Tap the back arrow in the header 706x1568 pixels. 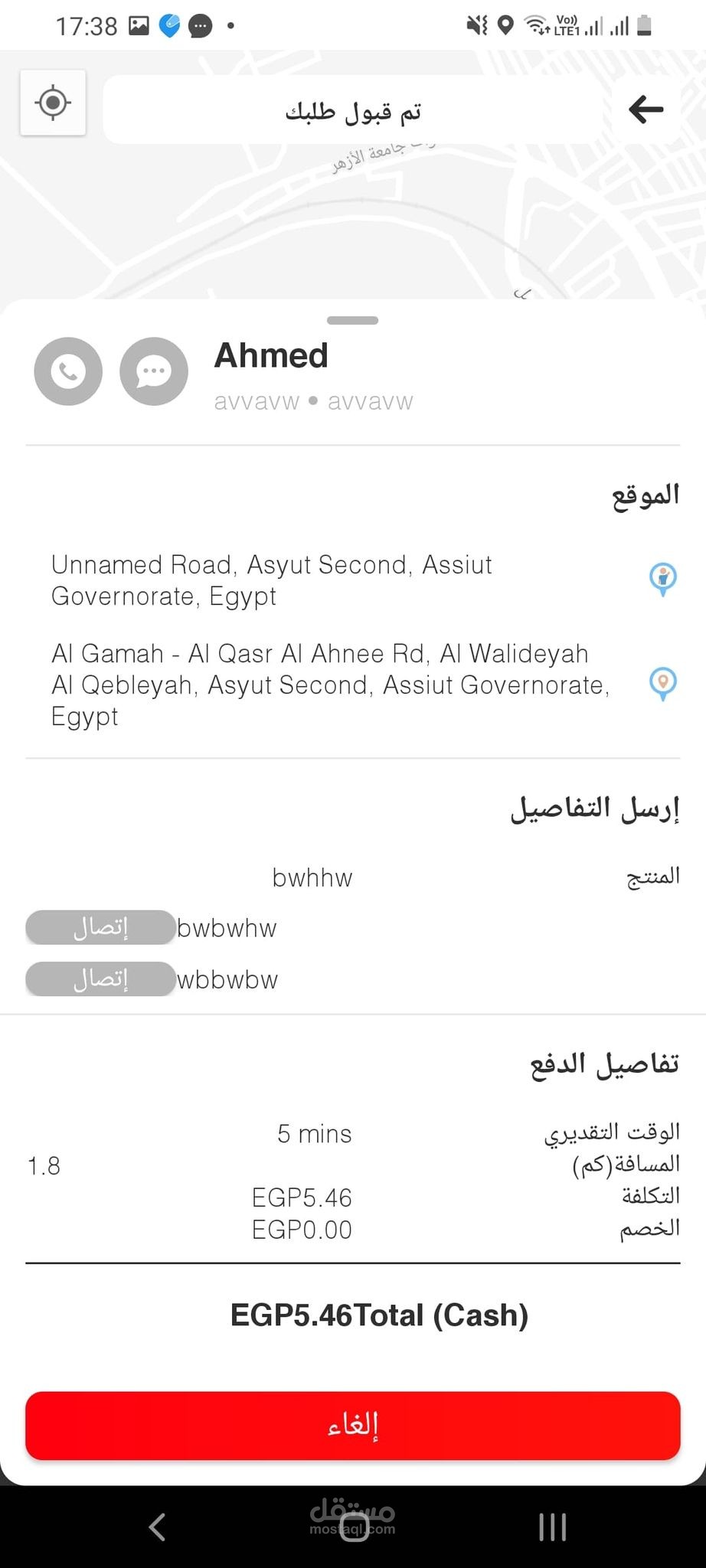(x=646, y=109)
